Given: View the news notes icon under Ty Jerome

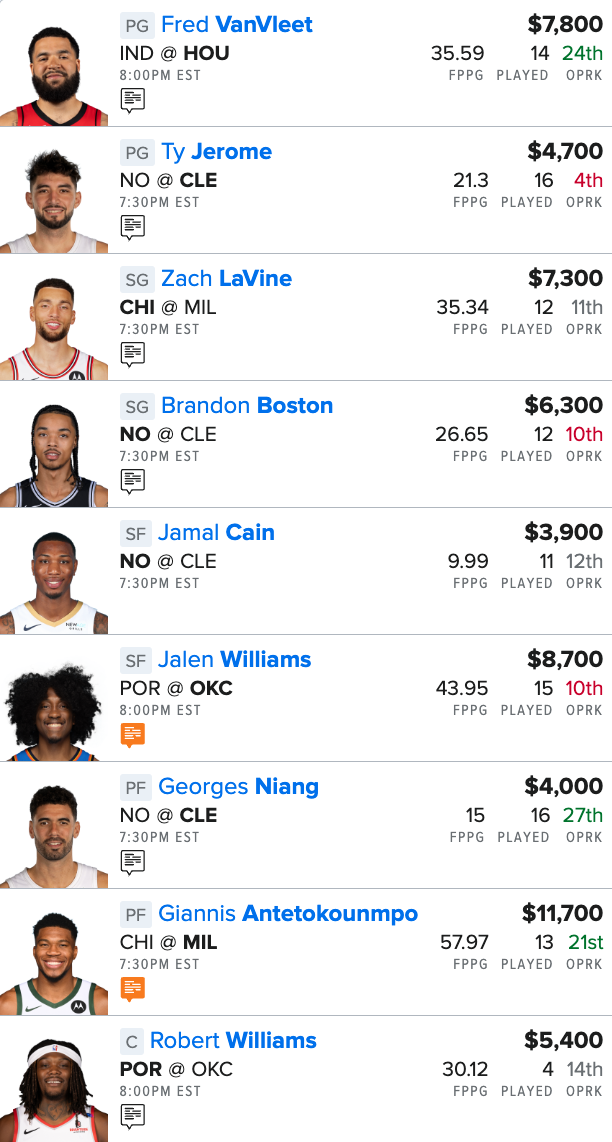Looking at the screenshot, I should coord(133,227).
